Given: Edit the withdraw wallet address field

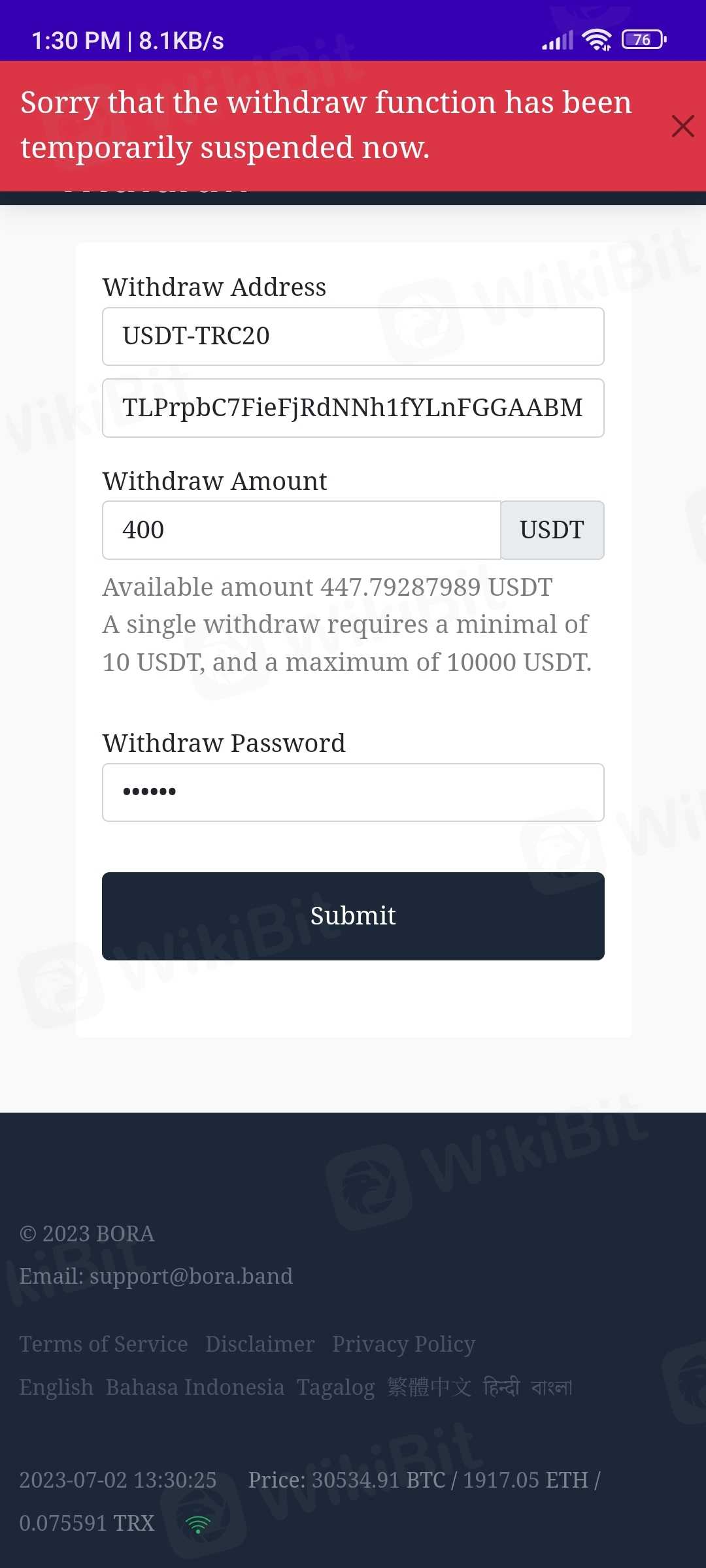Looking at the screenshot, I should (353, 408).
